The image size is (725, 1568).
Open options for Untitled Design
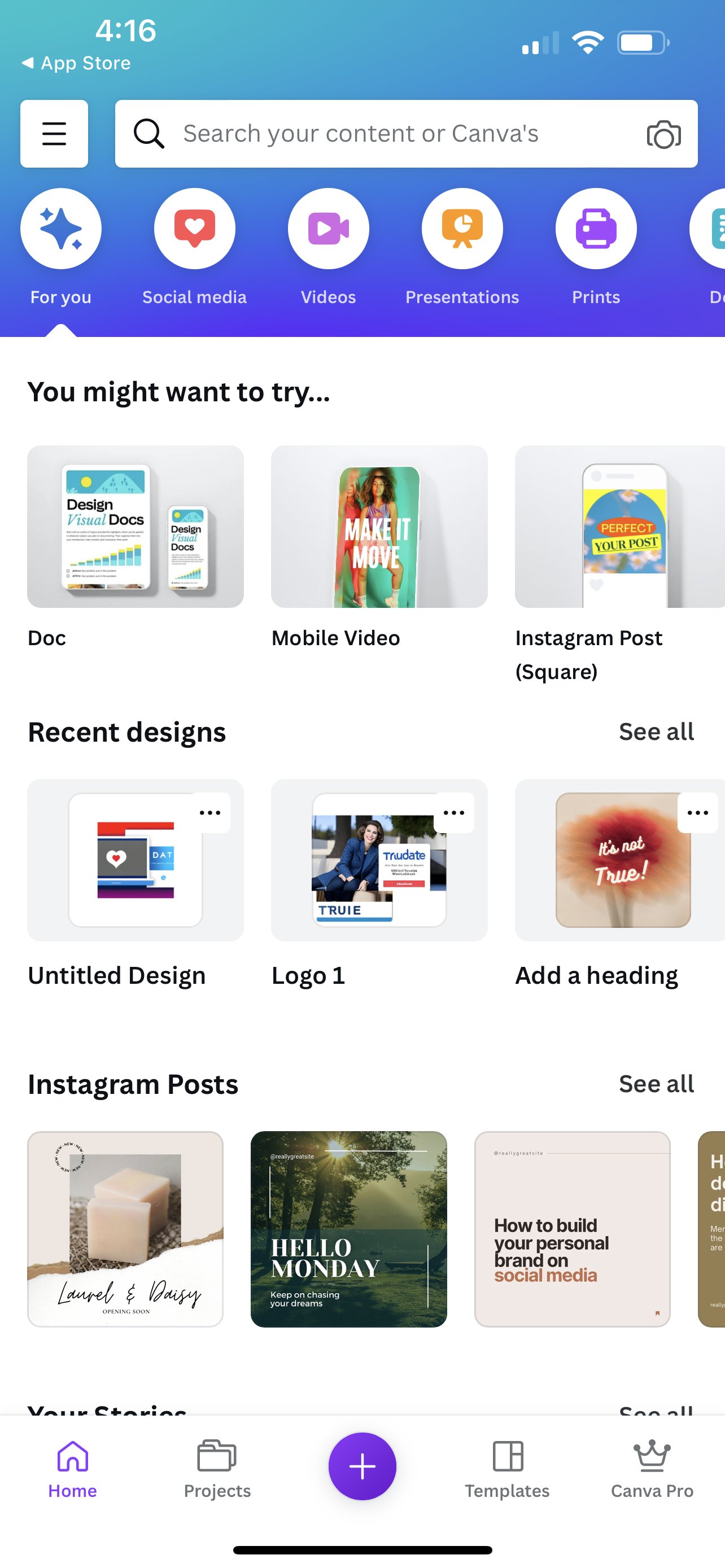pyautogui.click(x=210, y=813)
